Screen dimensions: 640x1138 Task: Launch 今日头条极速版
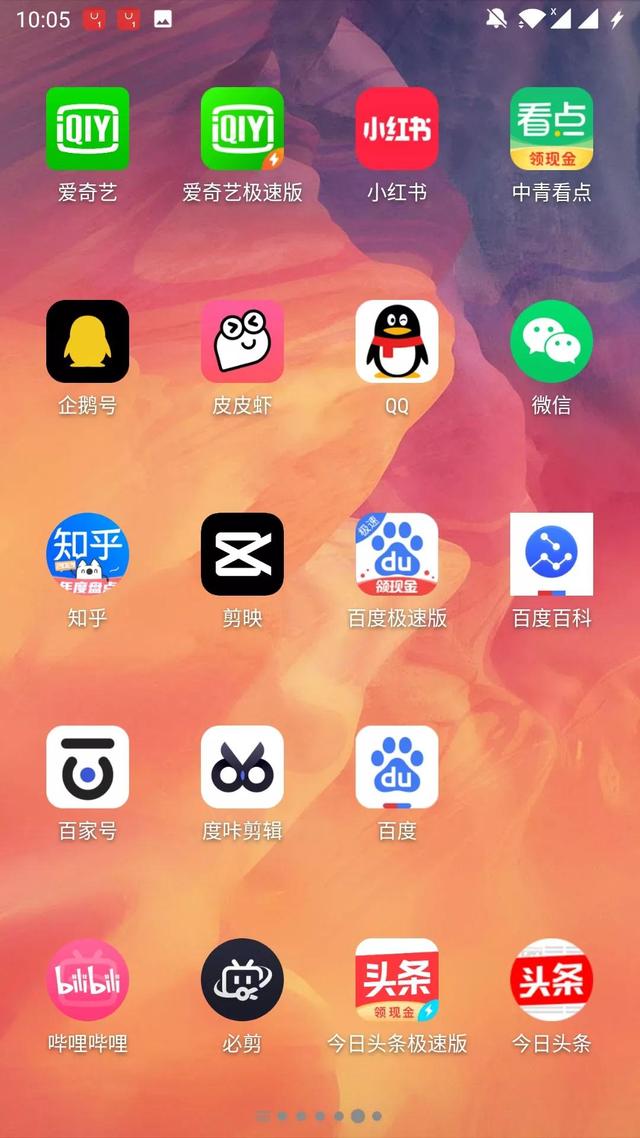397,980
